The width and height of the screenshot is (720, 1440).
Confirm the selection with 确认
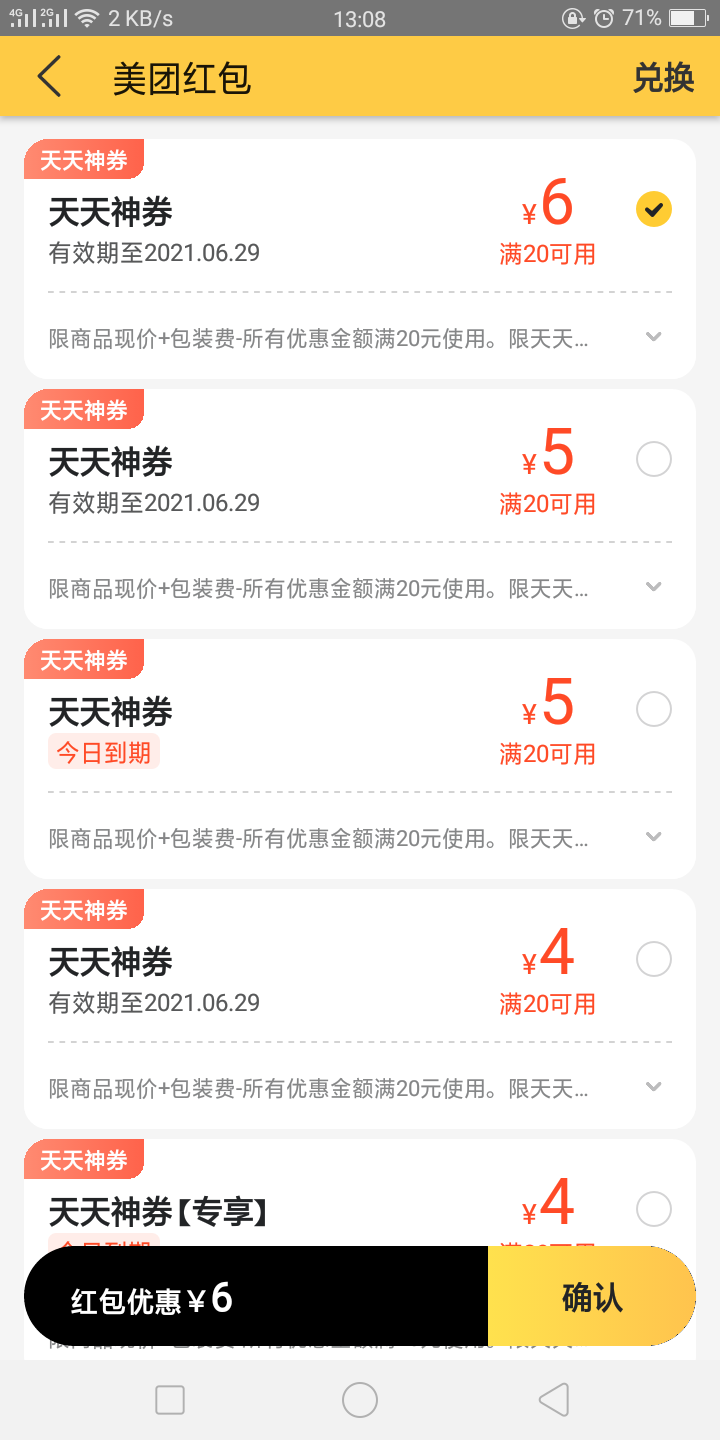click(592, 1297)
